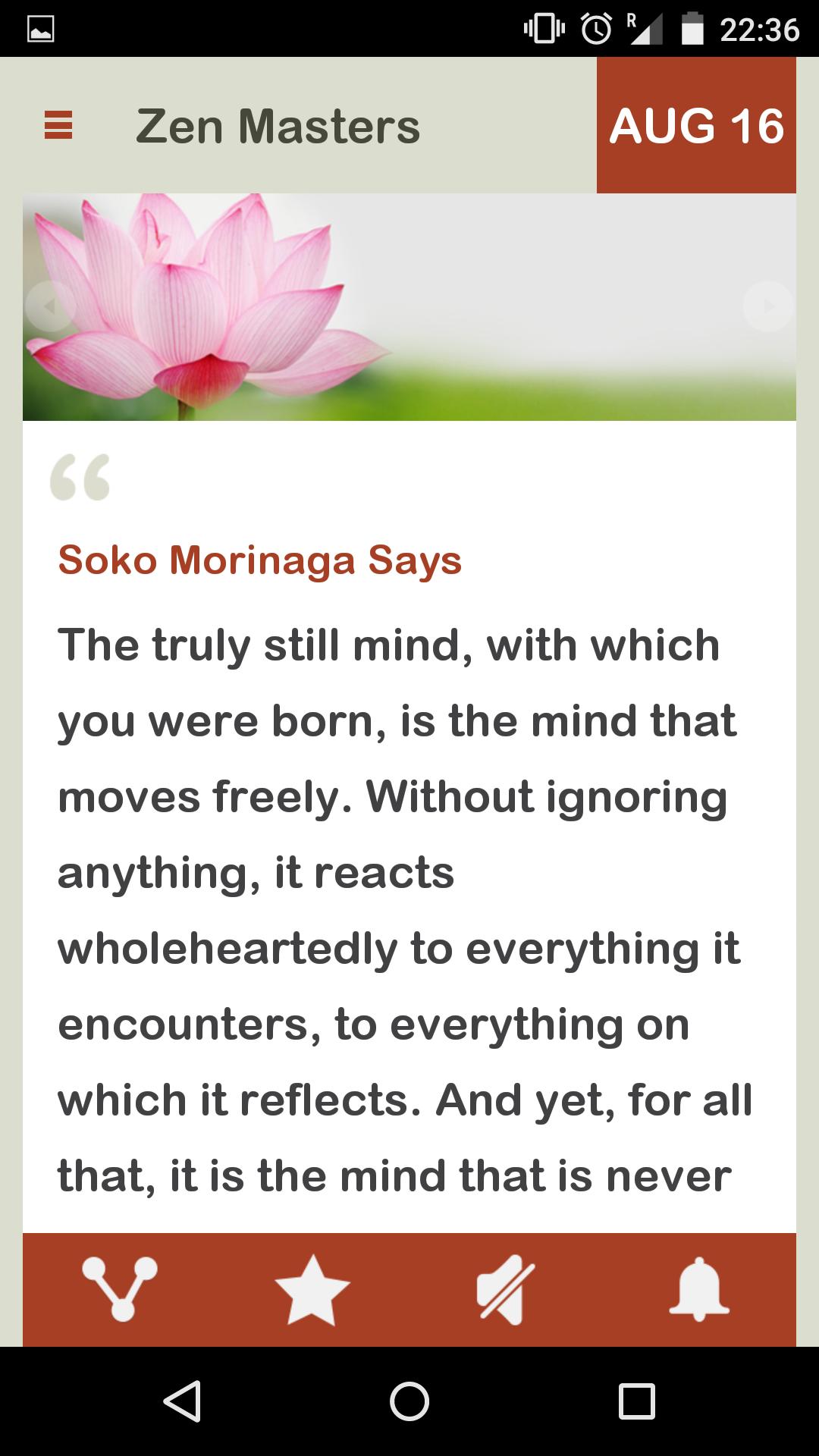Mark this quote as favorite
Screen dimensions: 819x1456
pos(312,1290)
